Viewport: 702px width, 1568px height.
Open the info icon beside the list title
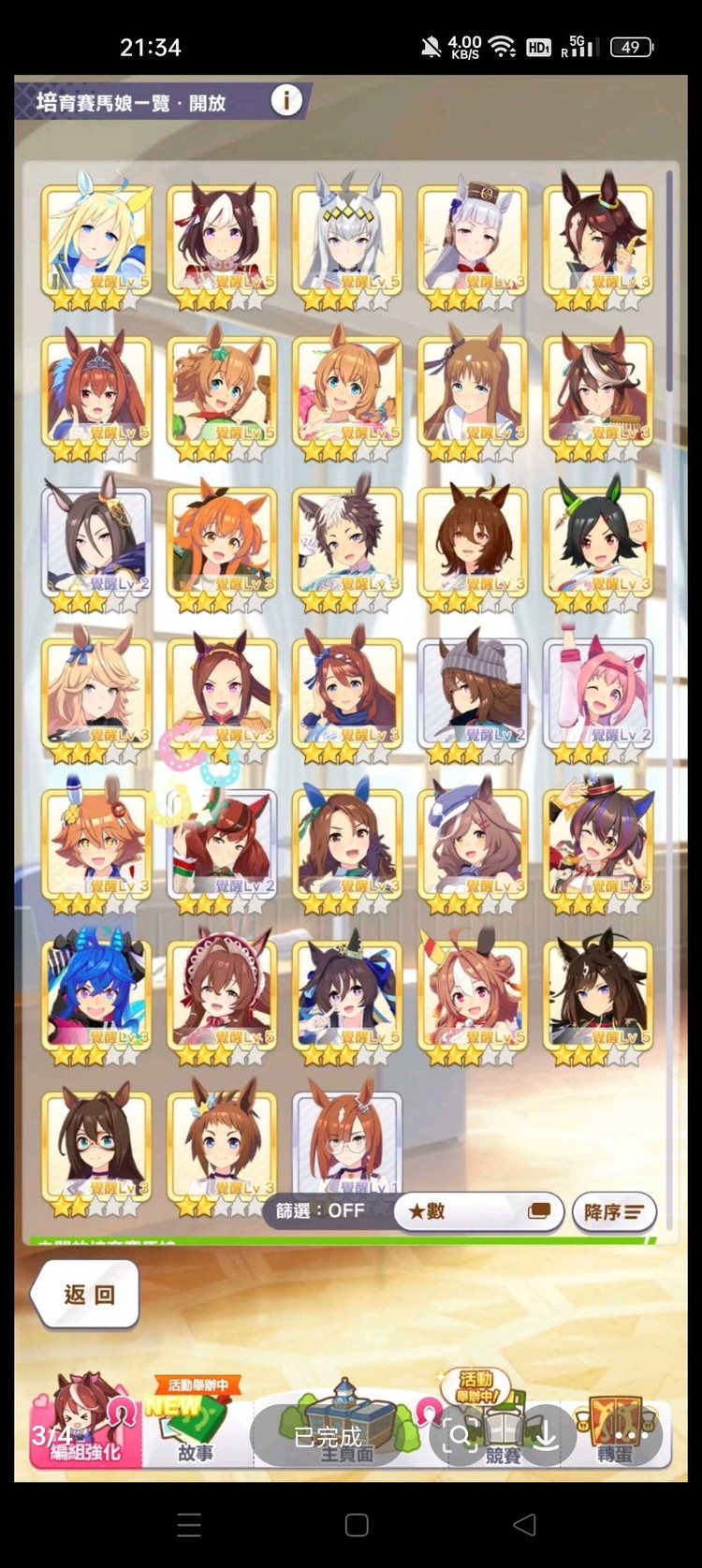[286, 100]
